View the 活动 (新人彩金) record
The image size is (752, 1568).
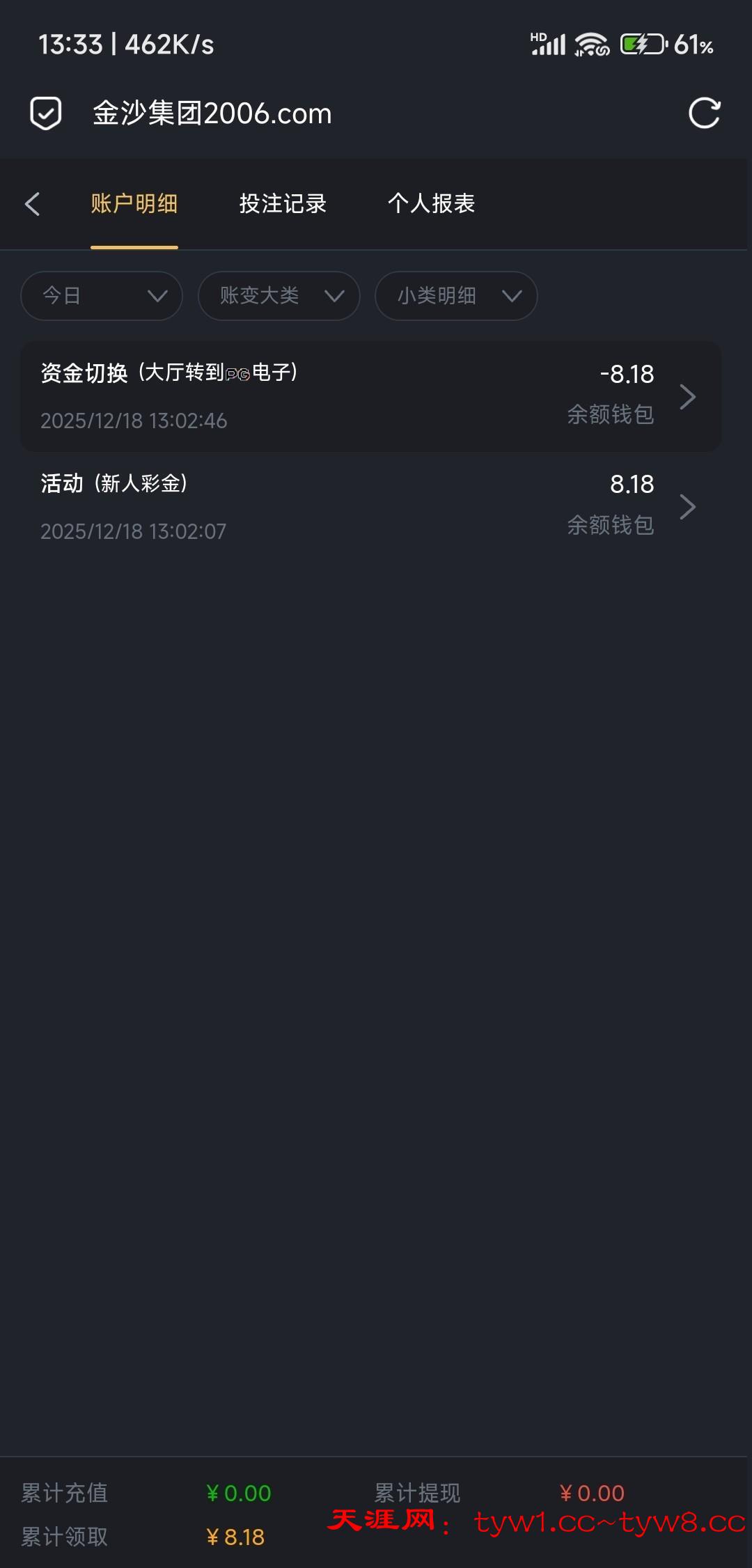click(x=370, y=507)
